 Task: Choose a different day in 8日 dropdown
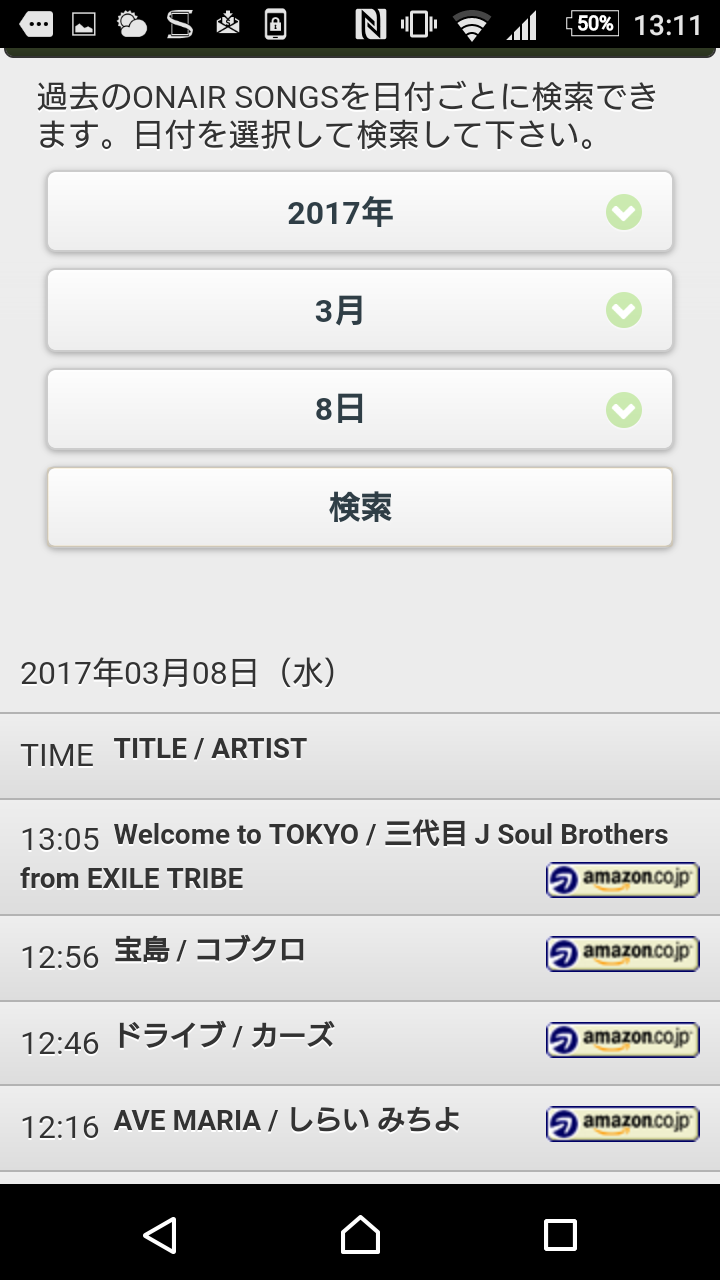(x=359, y=409)
